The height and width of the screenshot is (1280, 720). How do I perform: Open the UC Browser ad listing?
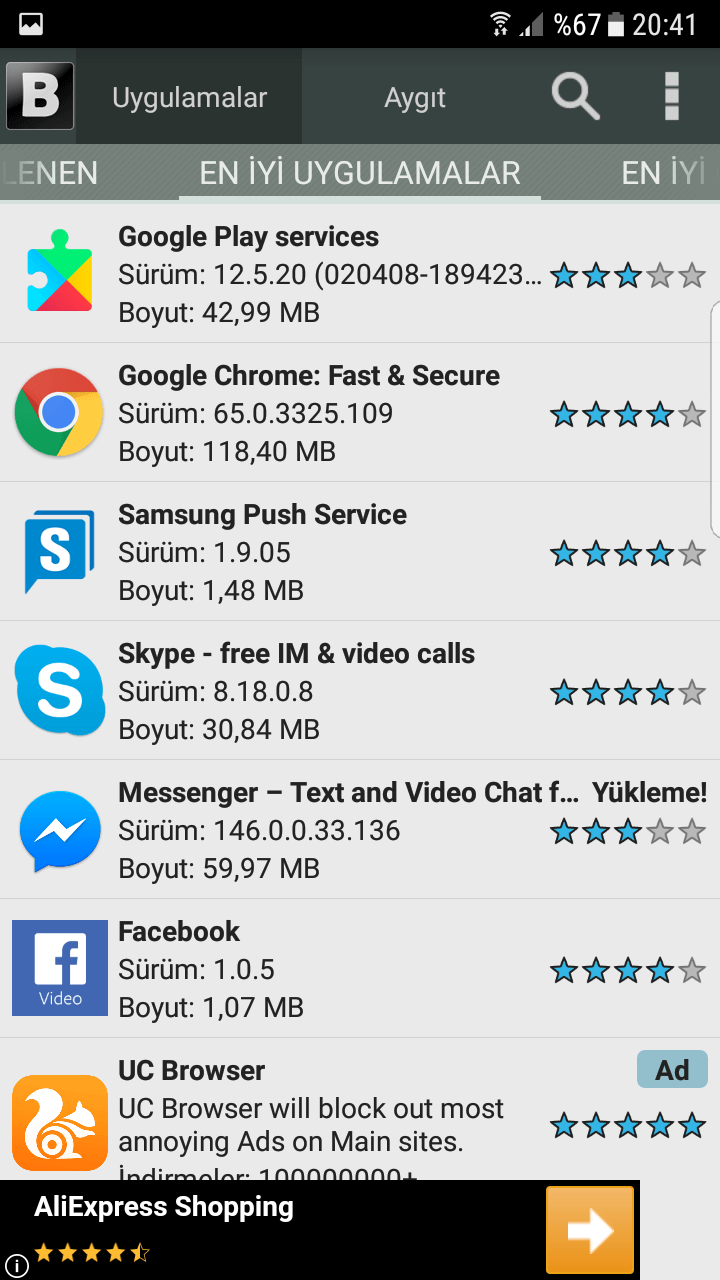point(360,1109)
